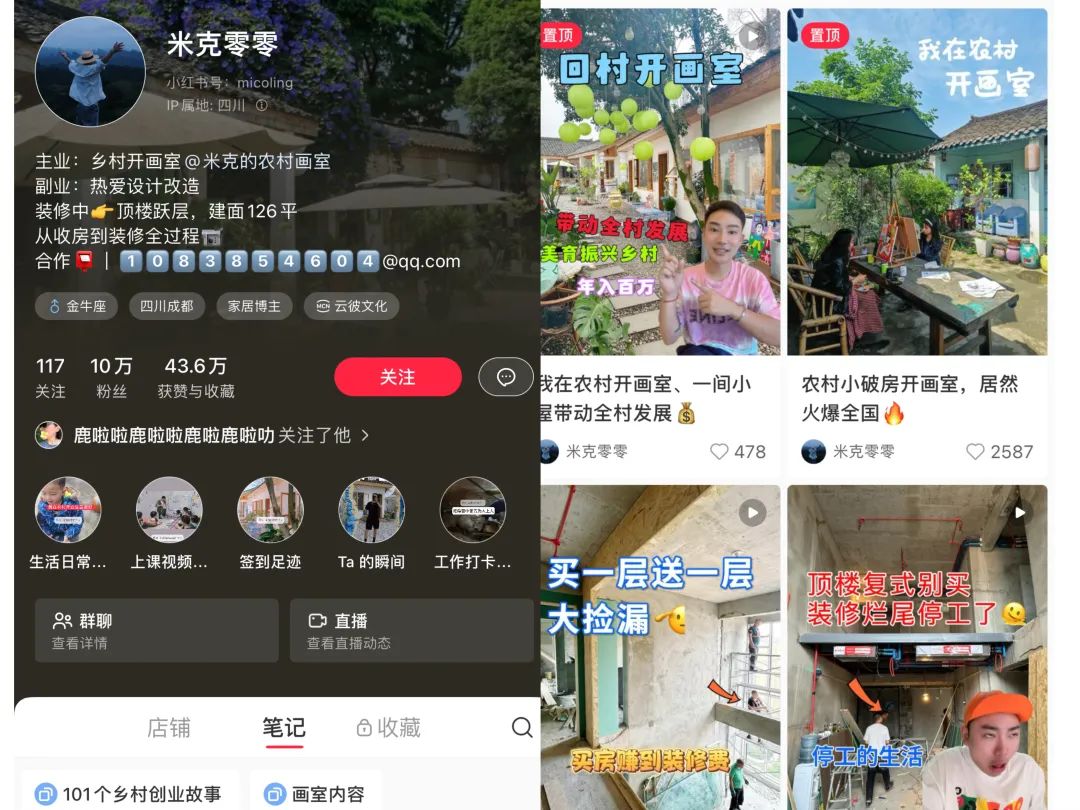
Task: Like the note 农村小破房开画室
Action: point(975,452)
